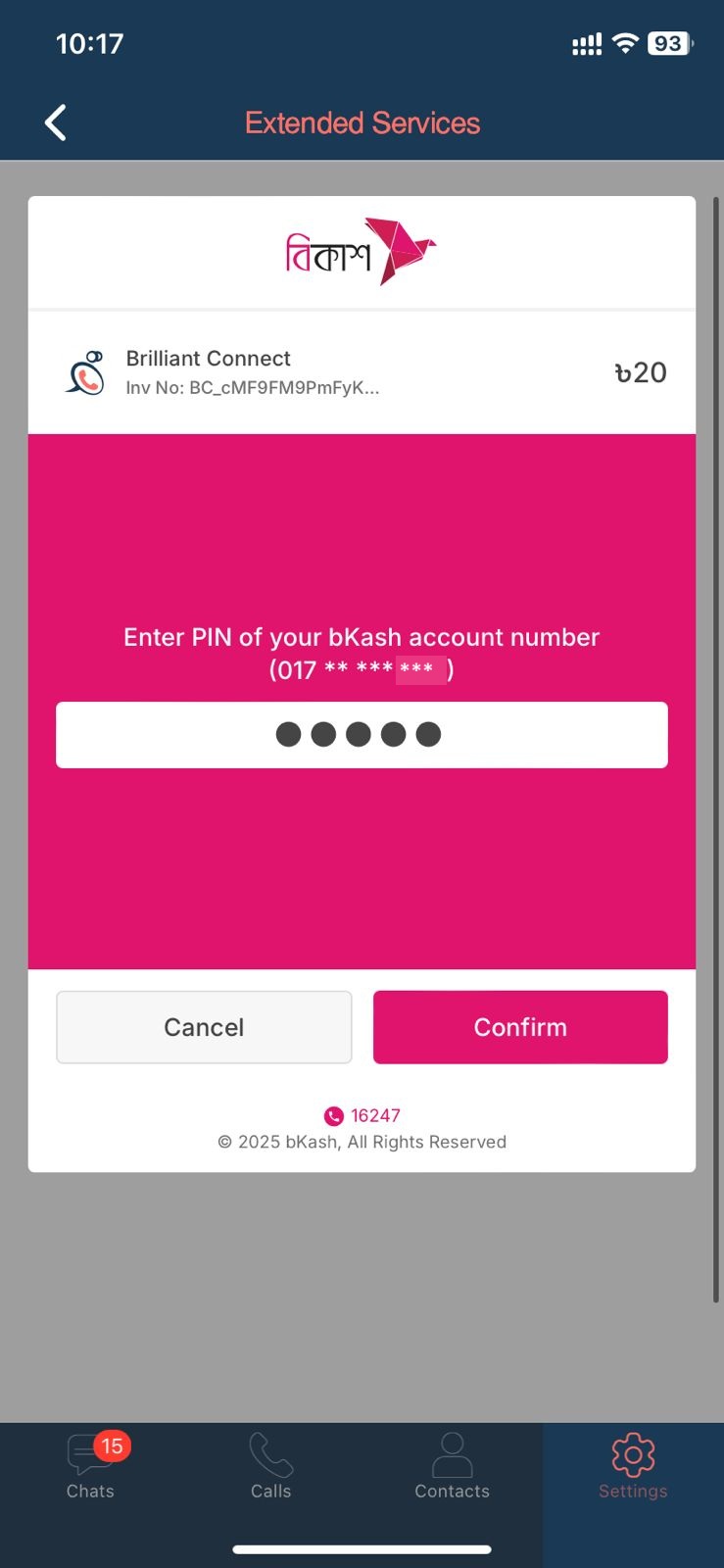Image resolution: width=724 pixels, height=1568 pixels.
Task: Open the Contacts tab
Action: 452,1466
